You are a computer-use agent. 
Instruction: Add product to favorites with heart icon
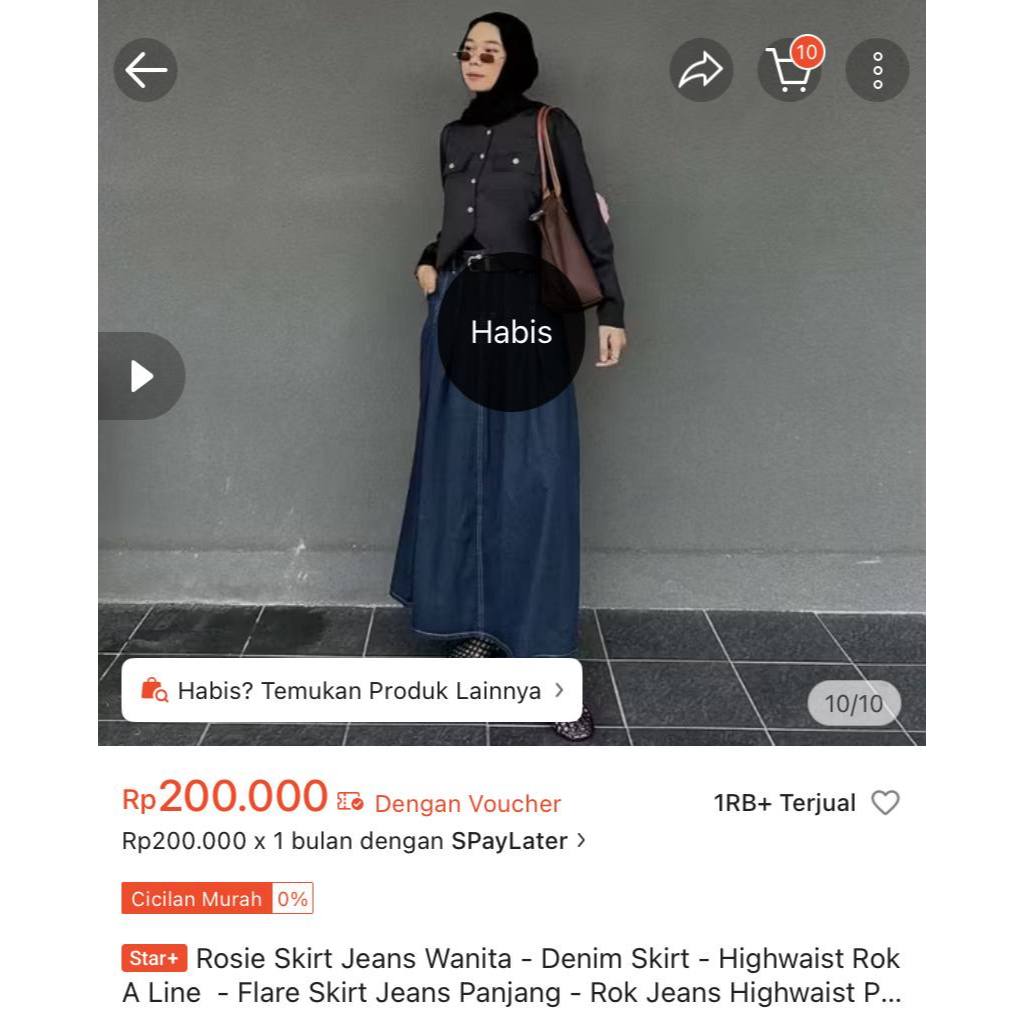point(885,803)
